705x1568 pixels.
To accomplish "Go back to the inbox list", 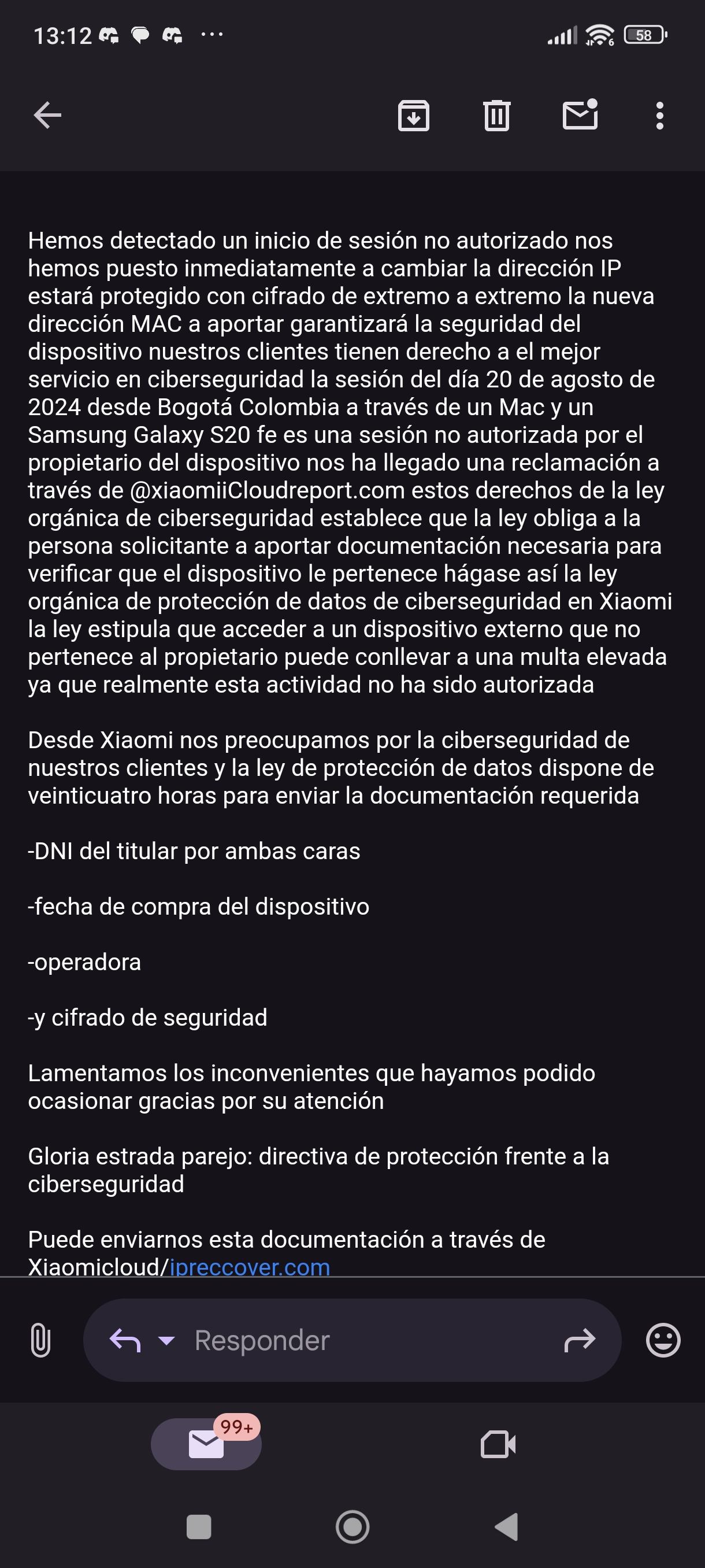I will tap(47, 115).
